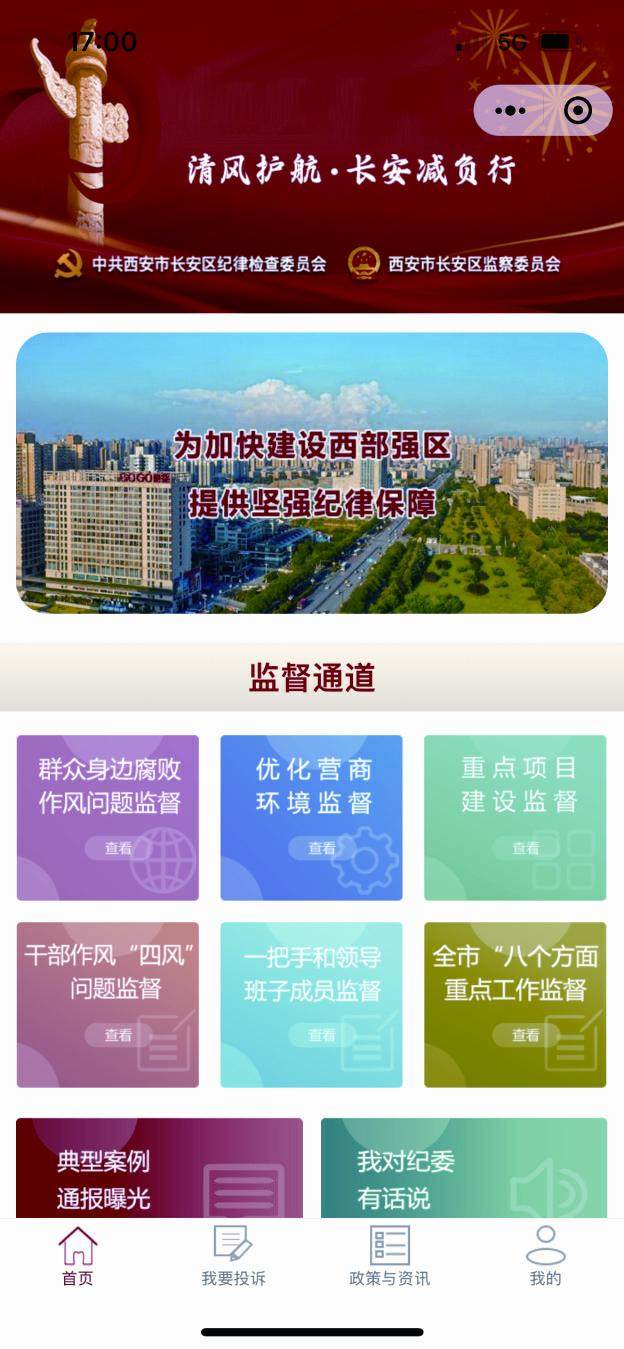Image resolution: width=624 pixels, height=1349 pixels.
Task: Go to the 我要投诉 tab
Action: [233, 1257]
